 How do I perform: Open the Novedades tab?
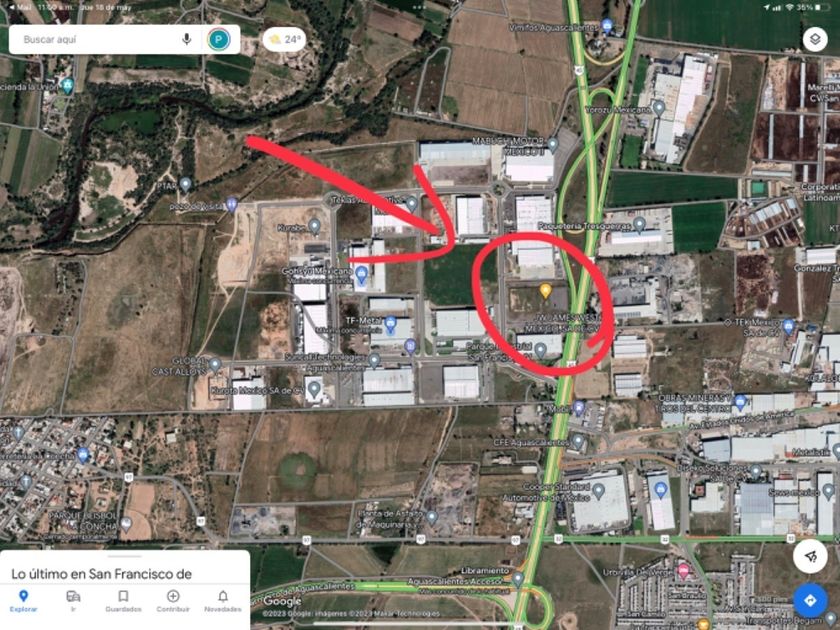pyautogui.click(x=222, y=600)
